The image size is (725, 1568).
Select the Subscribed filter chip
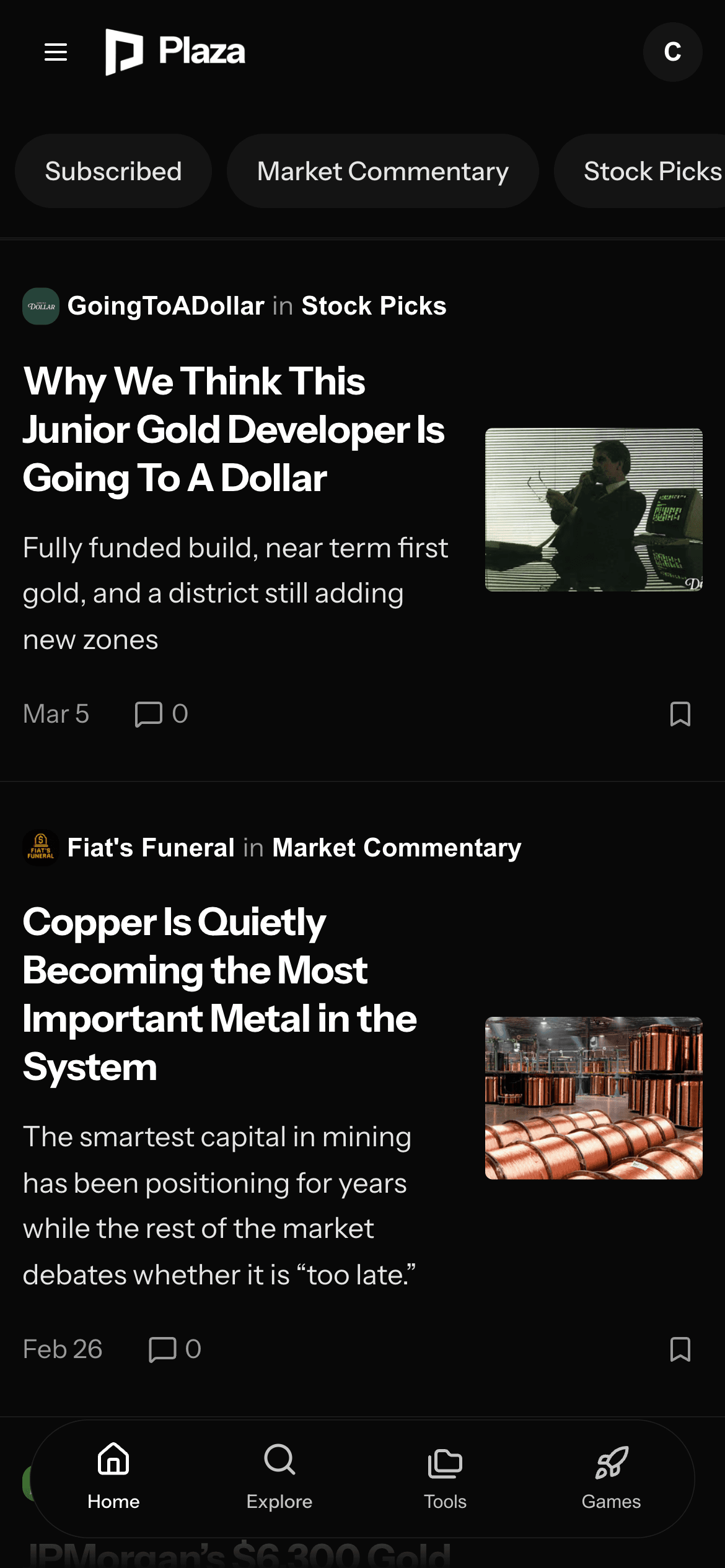coord(113,172)
